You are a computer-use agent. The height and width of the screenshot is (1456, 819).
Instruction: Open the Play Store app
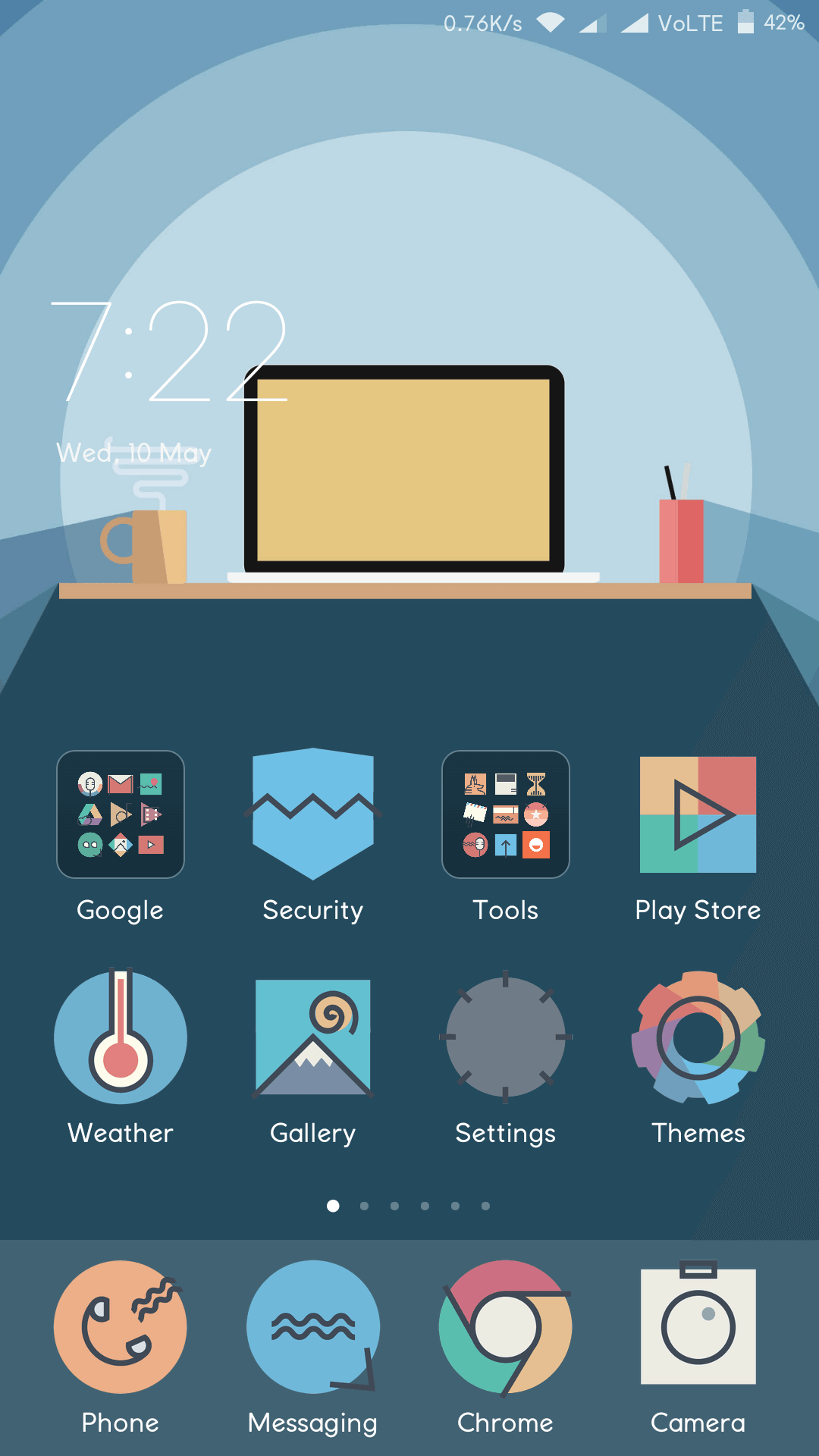pos(698,814)
